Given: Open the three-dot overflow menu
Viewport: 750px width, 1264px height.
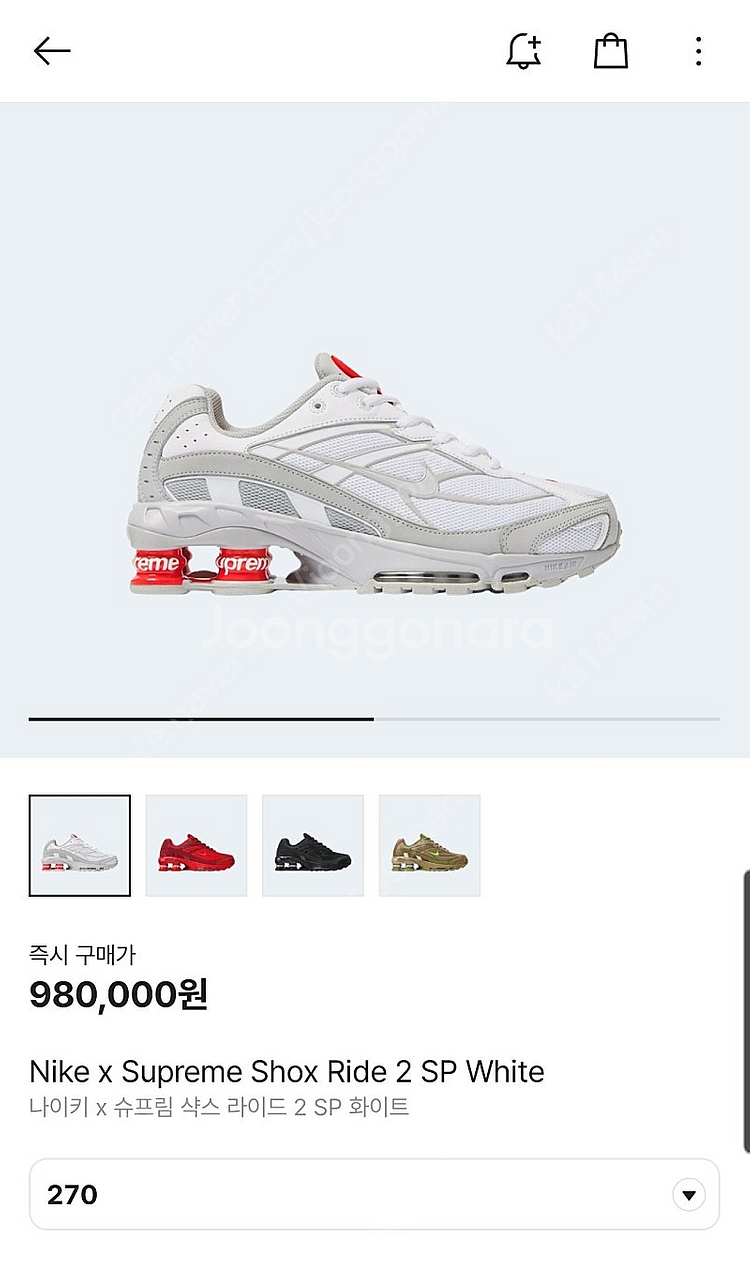Looking at the screenshot, I should tap(698, 51).
